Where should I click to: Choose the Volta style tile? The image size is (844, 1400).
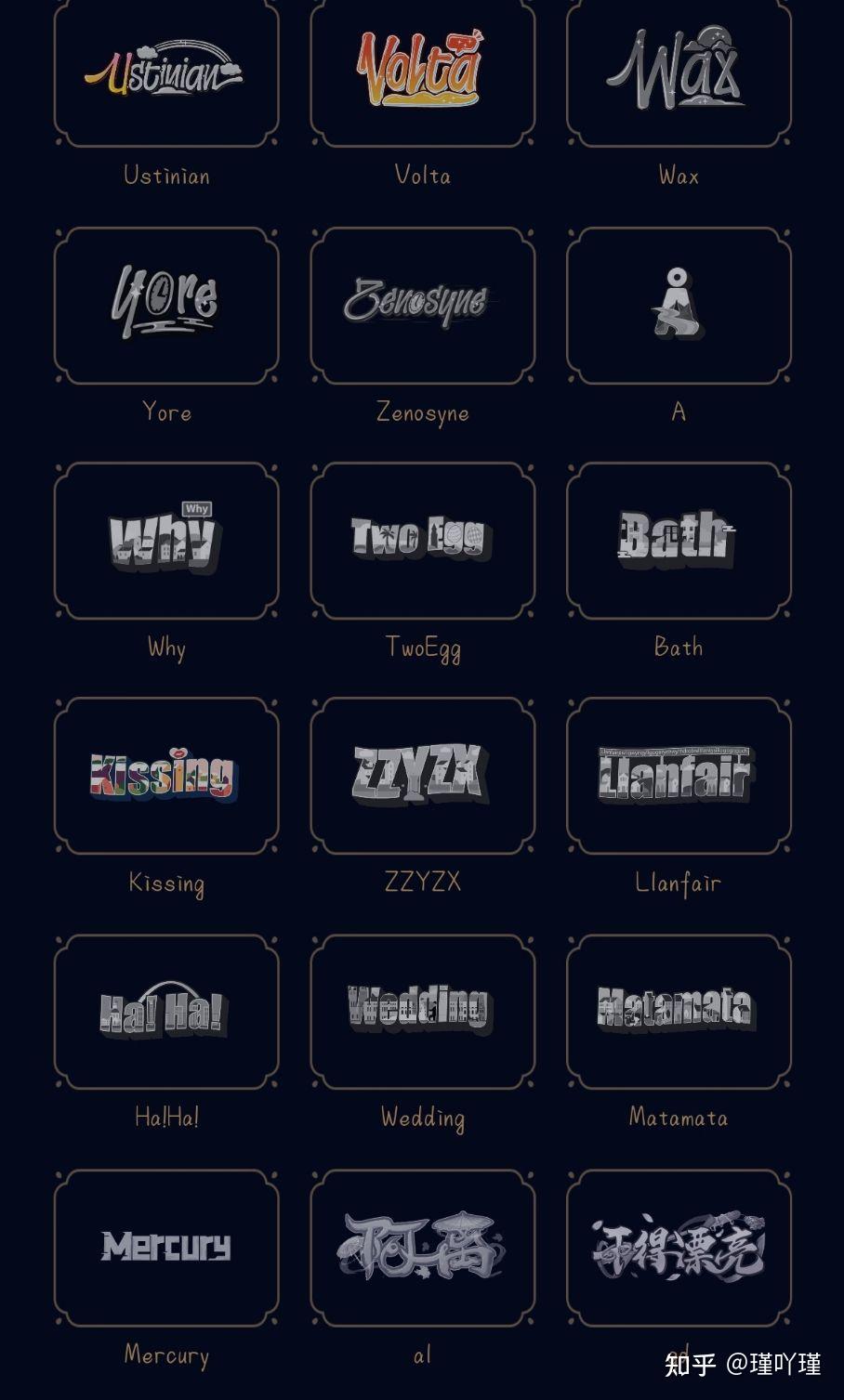[422, 72]
